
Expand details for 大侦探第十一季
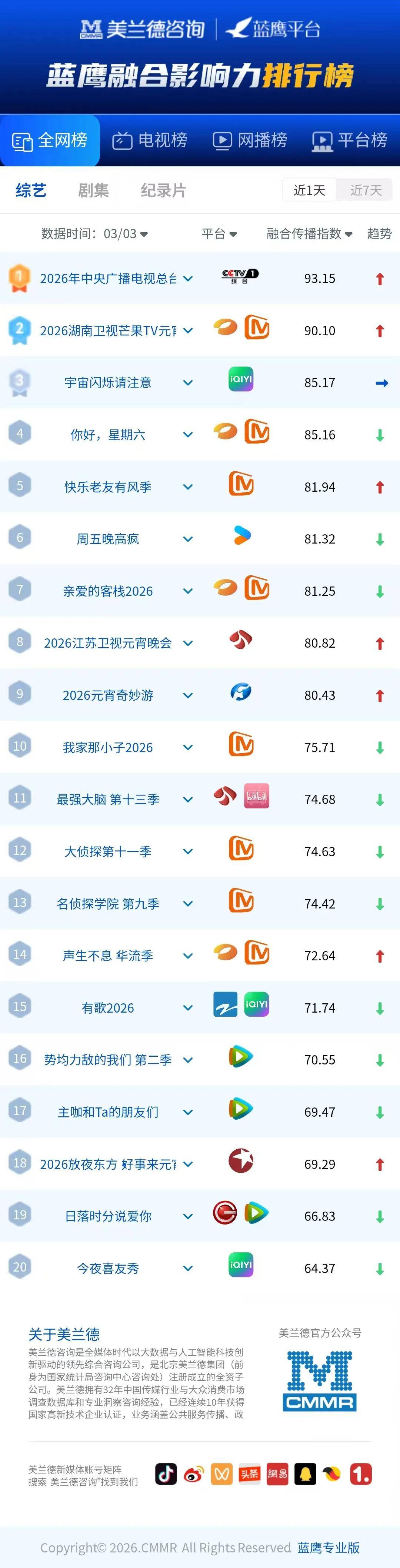(188, 851)
